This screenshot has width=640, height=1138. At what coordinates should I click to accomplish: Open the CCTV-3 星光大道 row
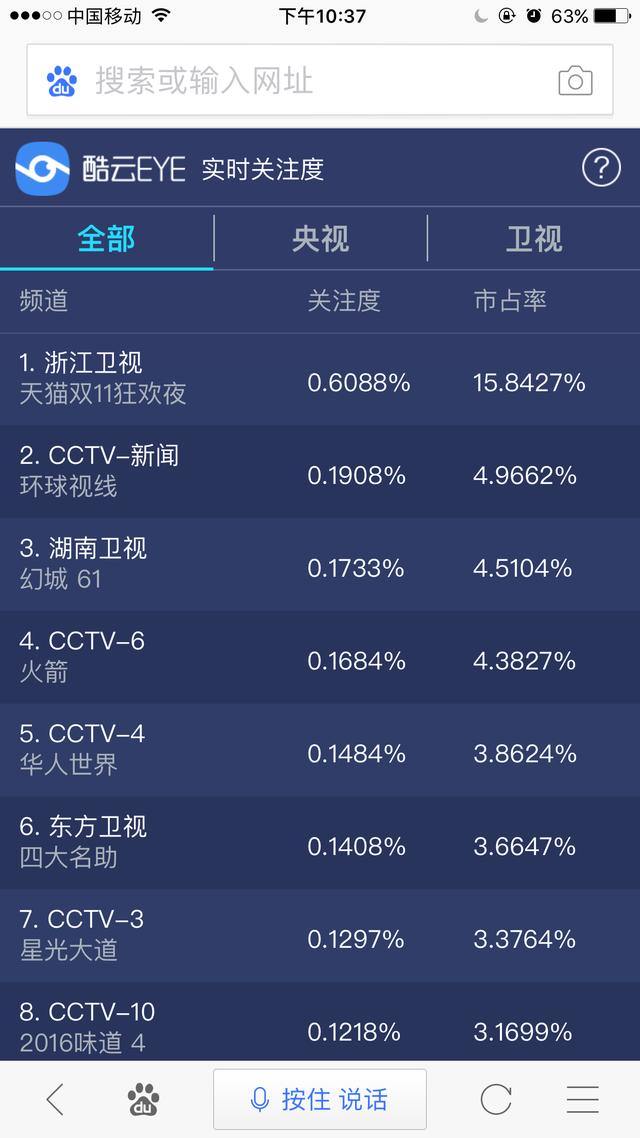point(320,936)
